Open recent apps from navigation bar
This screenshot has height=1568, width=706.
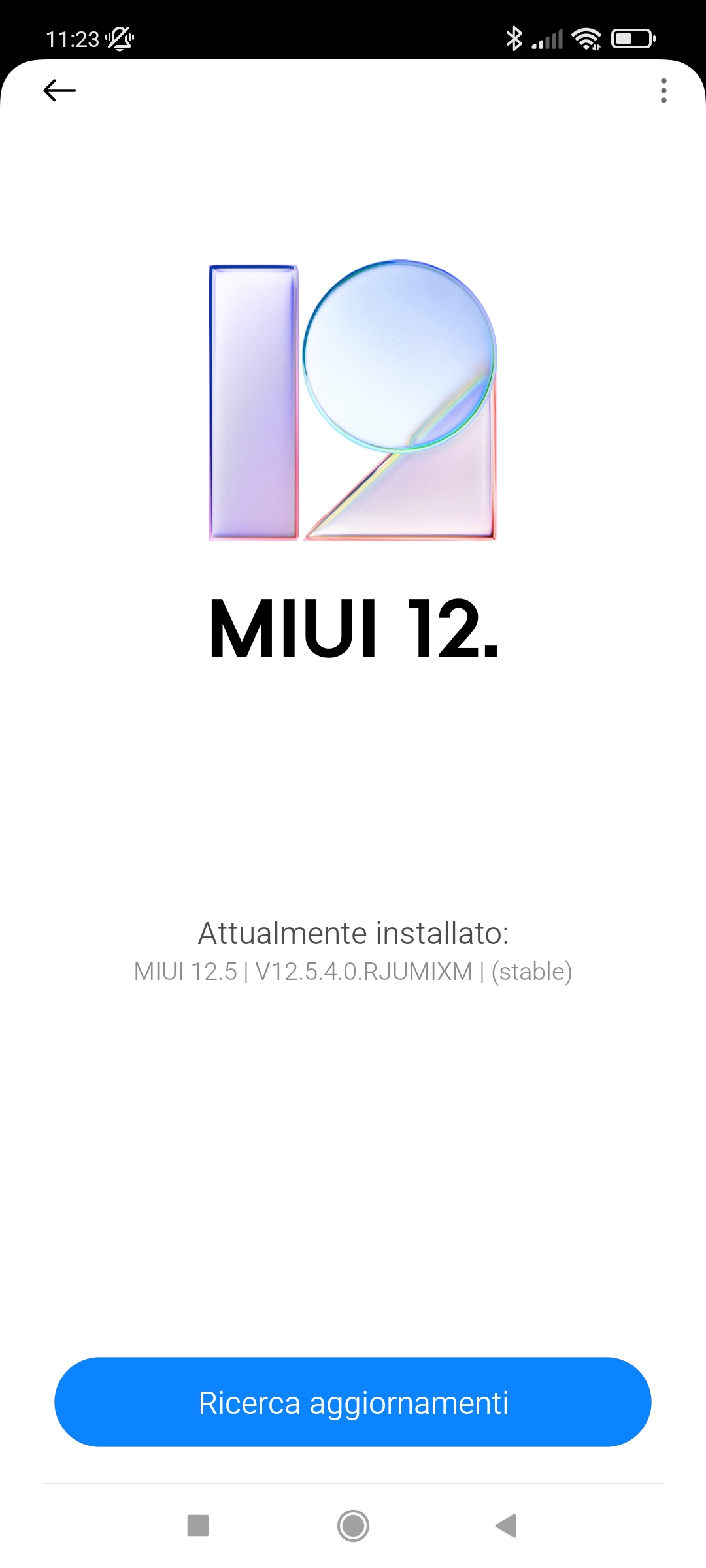click(198, 1526)
